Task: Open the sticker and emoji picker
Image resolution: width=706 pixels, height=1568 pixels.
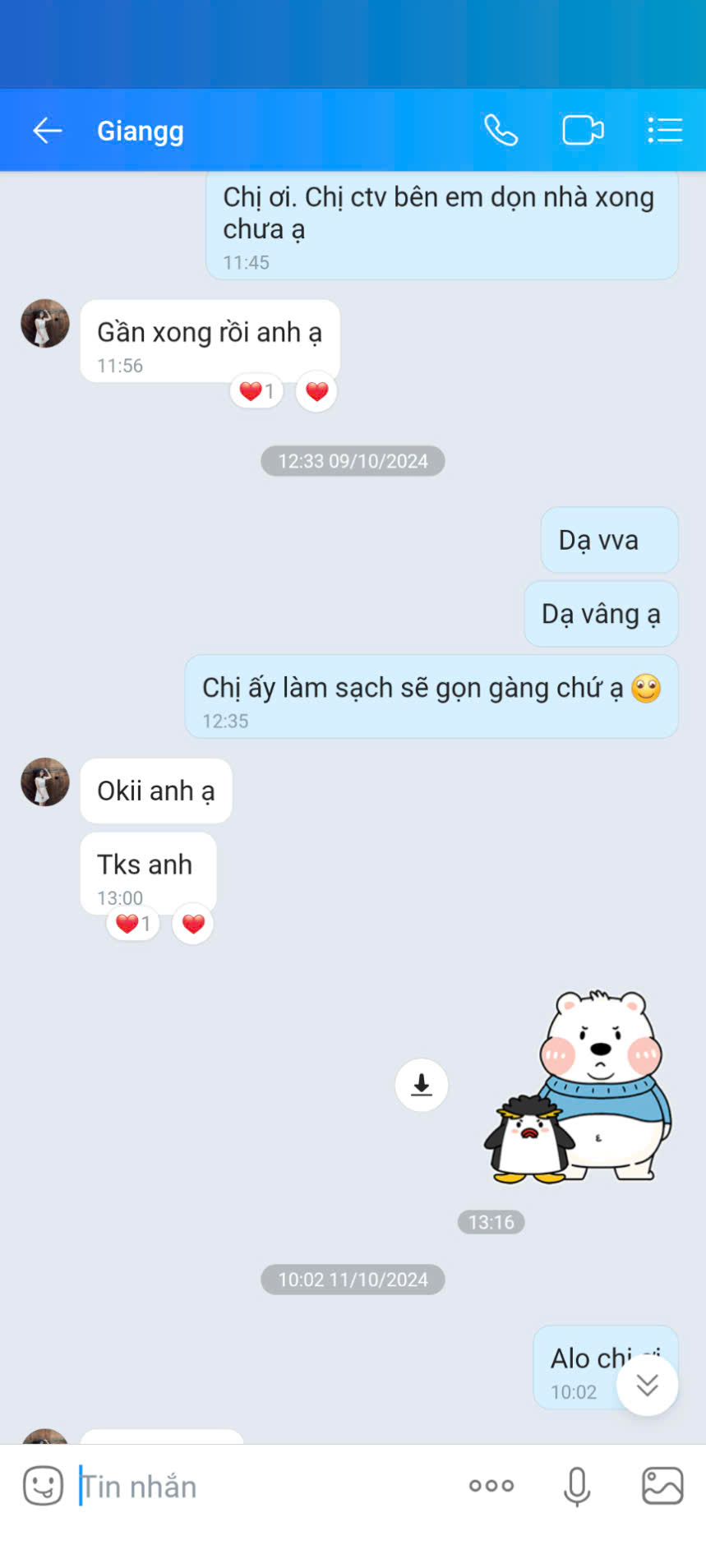Action: click(x=44, y=1486)
